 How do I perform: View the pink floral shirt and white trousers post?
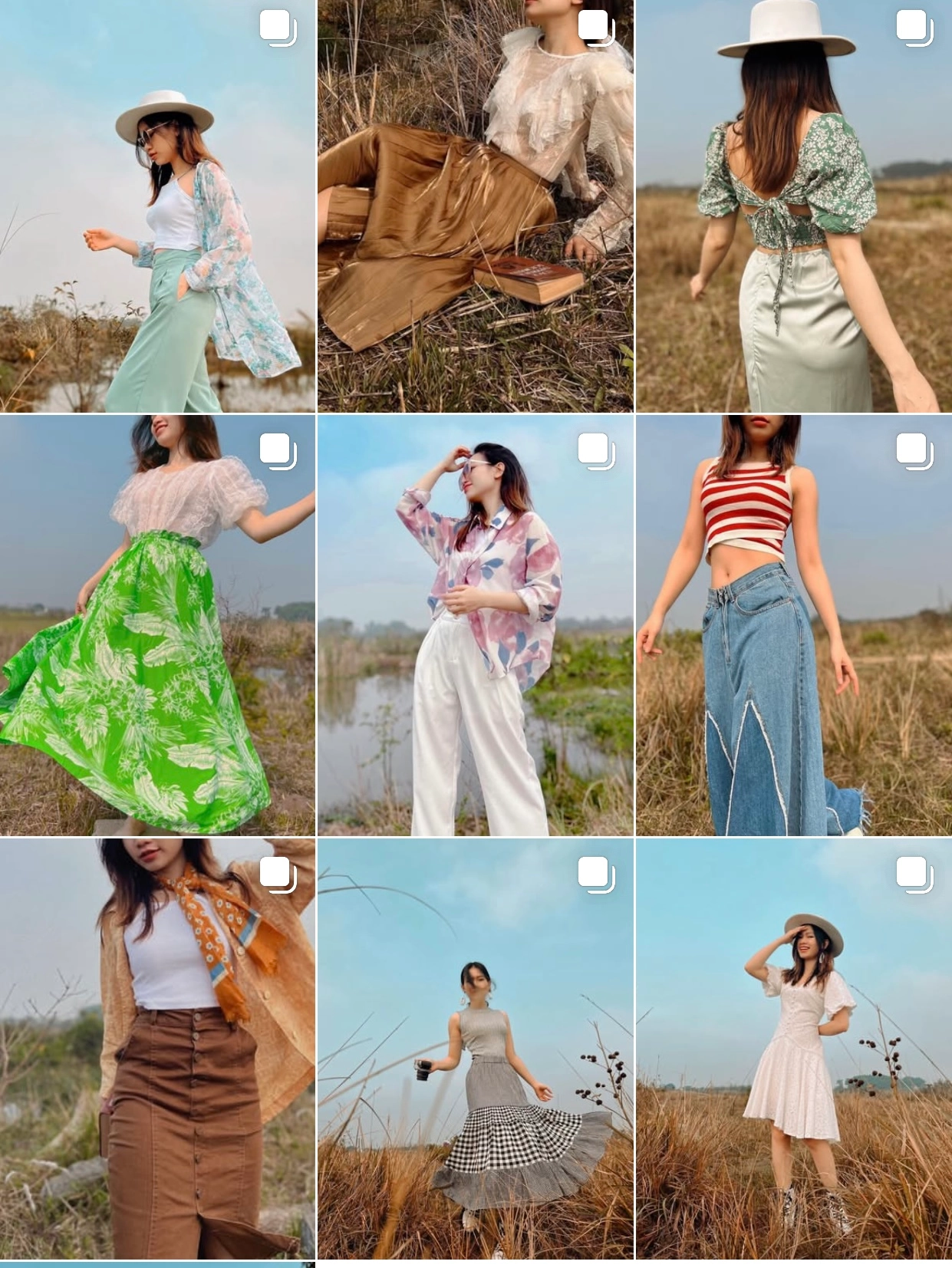pyautogui.click(x=476, y=625)
